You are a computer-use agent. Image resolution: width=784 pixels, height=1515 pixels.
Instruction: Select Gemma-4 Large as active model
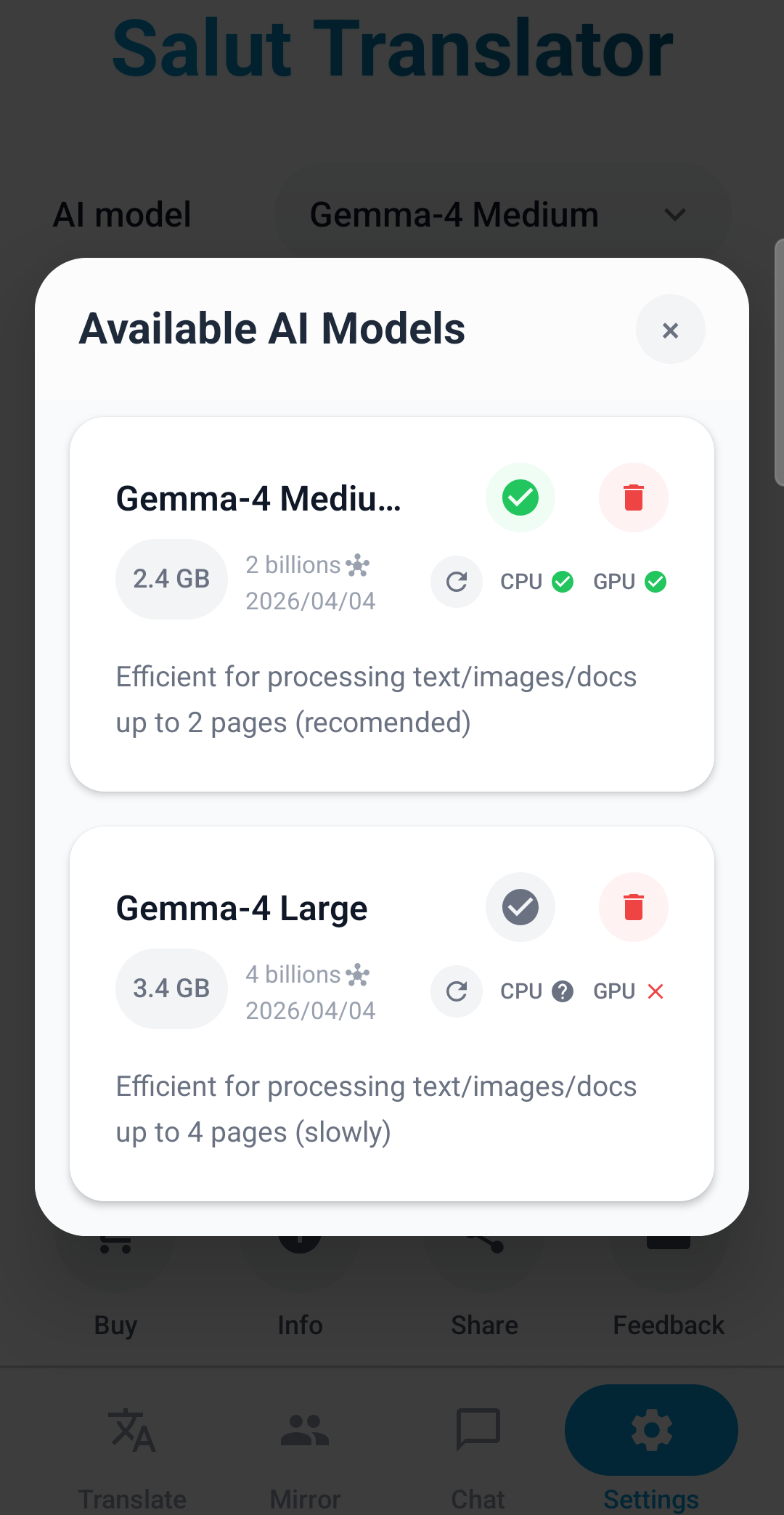click(520, 907)
